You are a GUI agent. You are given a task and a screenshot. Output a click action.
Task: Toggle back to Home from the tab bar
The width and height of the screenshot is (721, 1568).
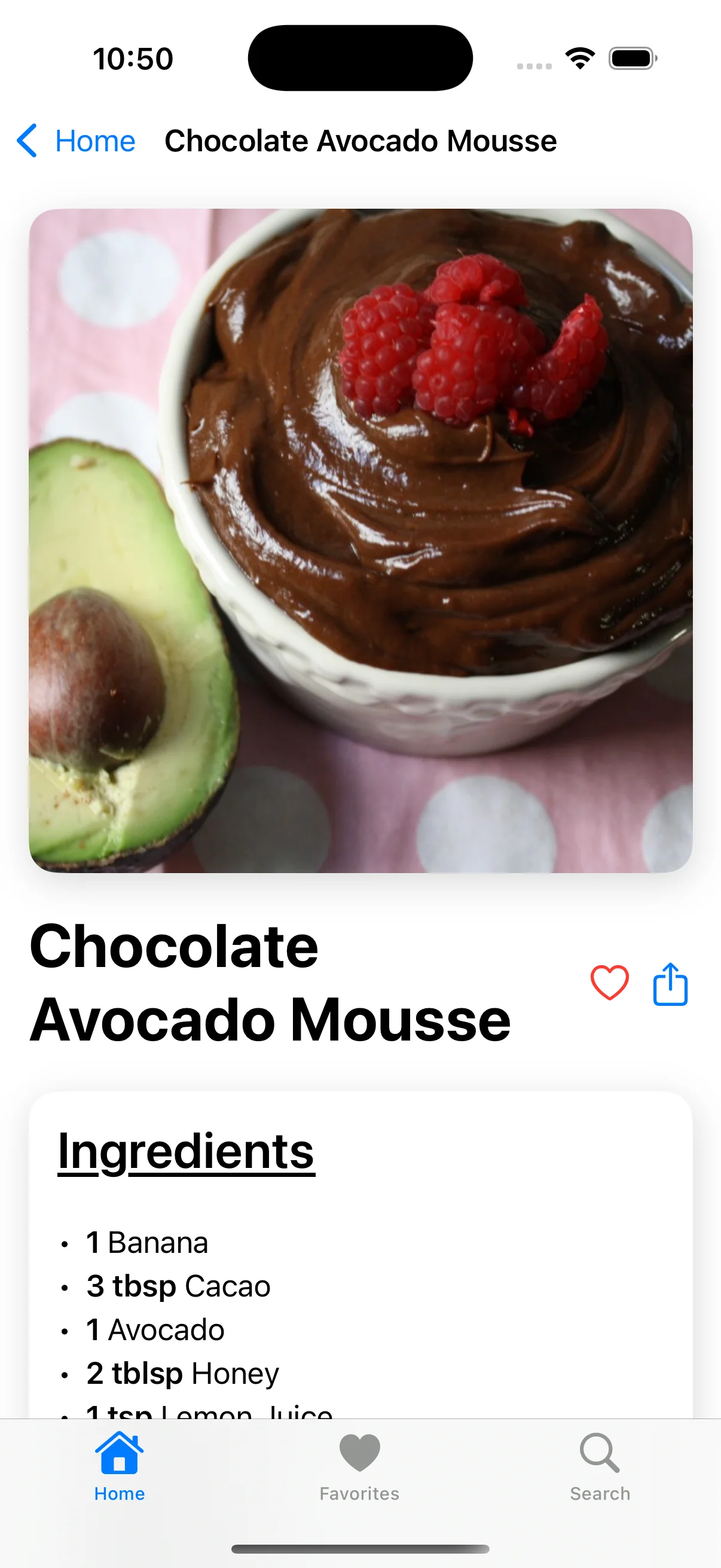click(119, 1461)
